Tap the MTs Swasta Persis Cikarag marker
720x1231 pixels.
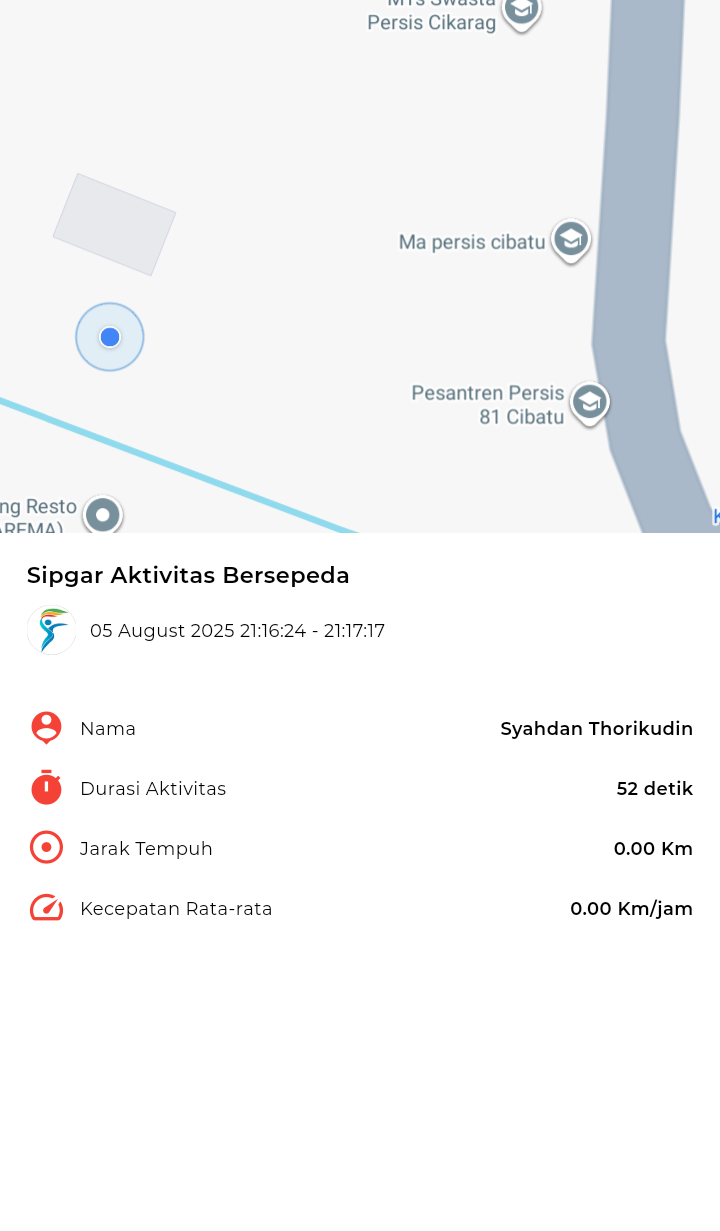521,10
